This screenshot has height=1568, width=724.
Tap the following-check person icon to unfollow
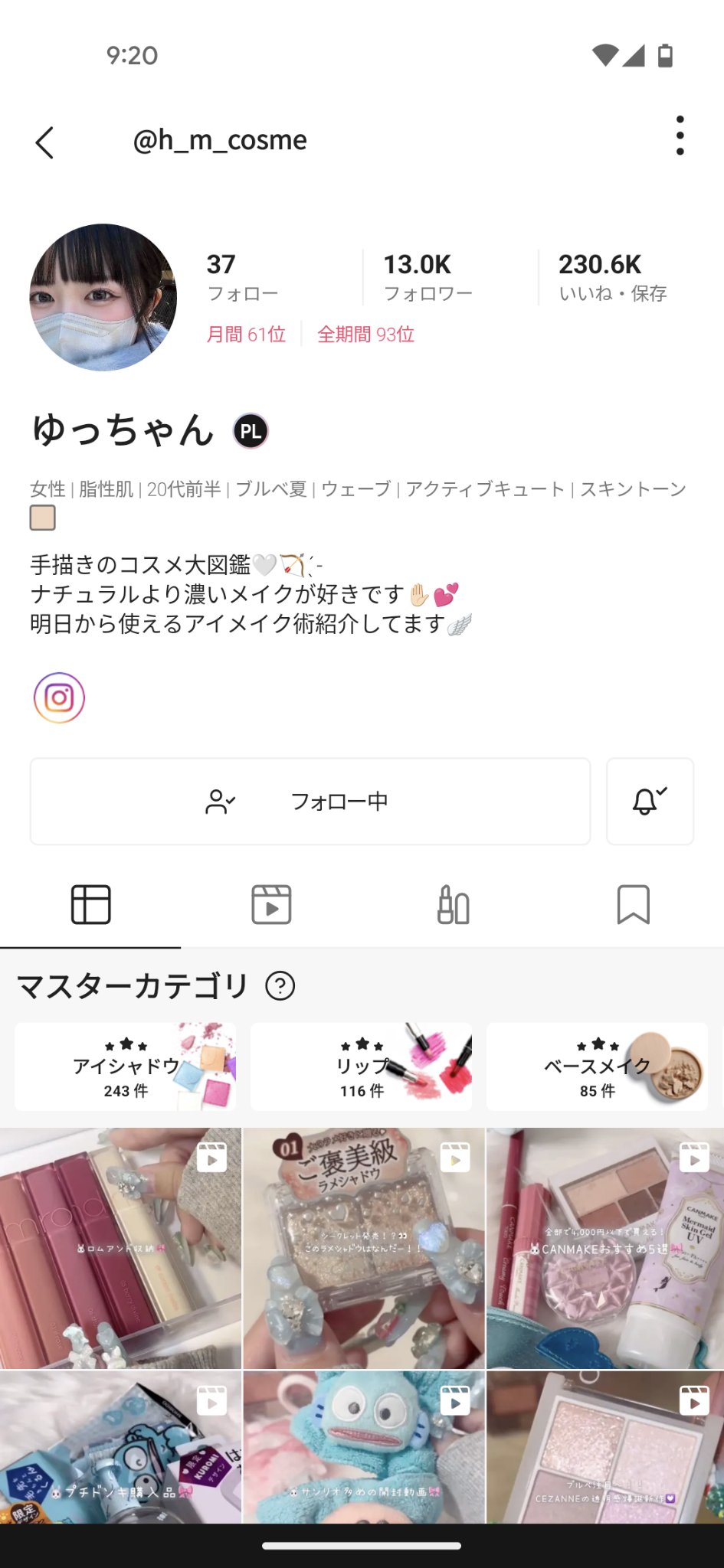coord(221,801)
